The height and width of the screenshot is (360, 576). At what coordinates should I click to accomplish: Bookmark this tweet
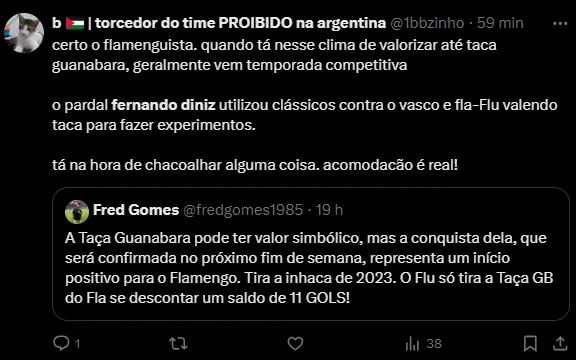(x=530, y=344)
